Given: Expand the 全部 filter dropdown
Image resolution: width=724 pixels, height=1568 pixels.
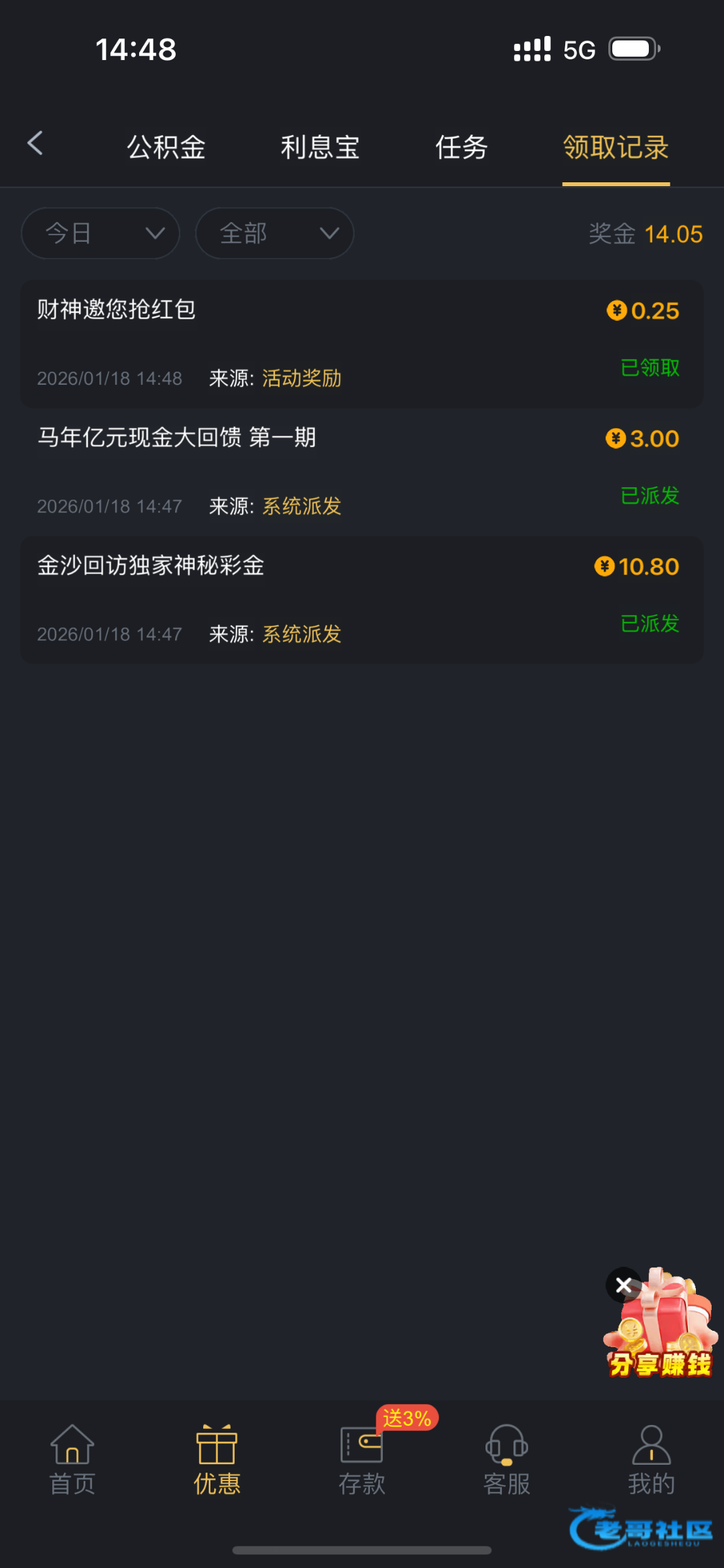Looking at the screenshot, I should click(x=274, y=233).
